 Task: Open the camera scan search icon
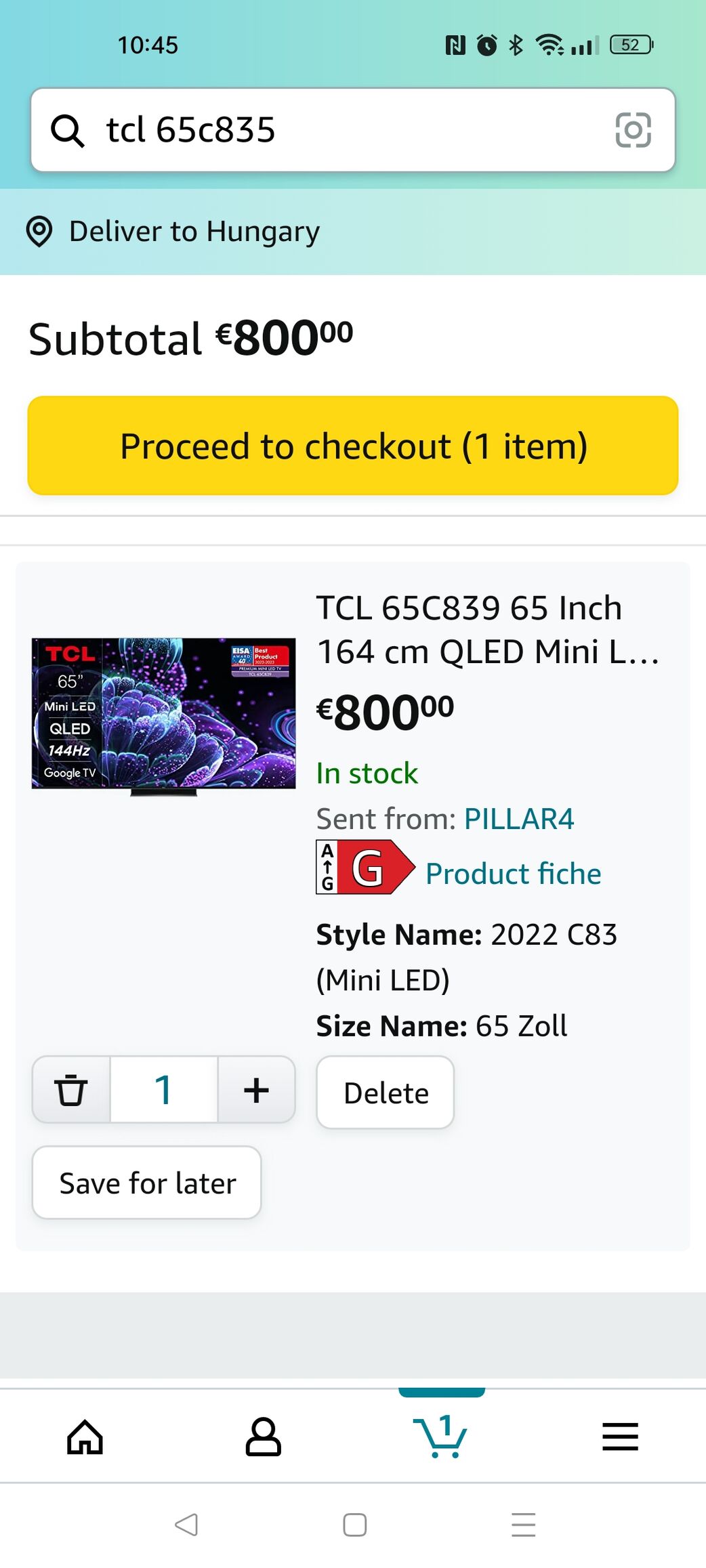tap(633, 129)
